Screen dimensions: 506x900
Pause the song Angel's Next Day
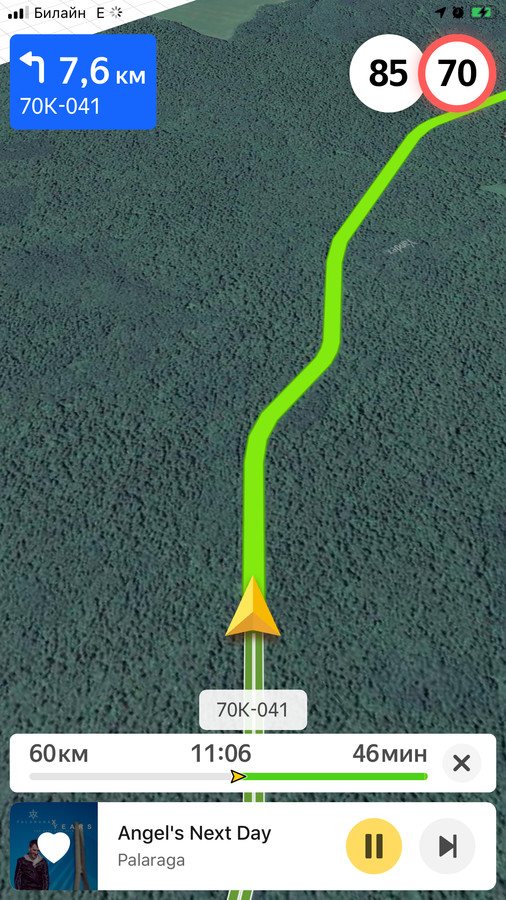point(373,846)
